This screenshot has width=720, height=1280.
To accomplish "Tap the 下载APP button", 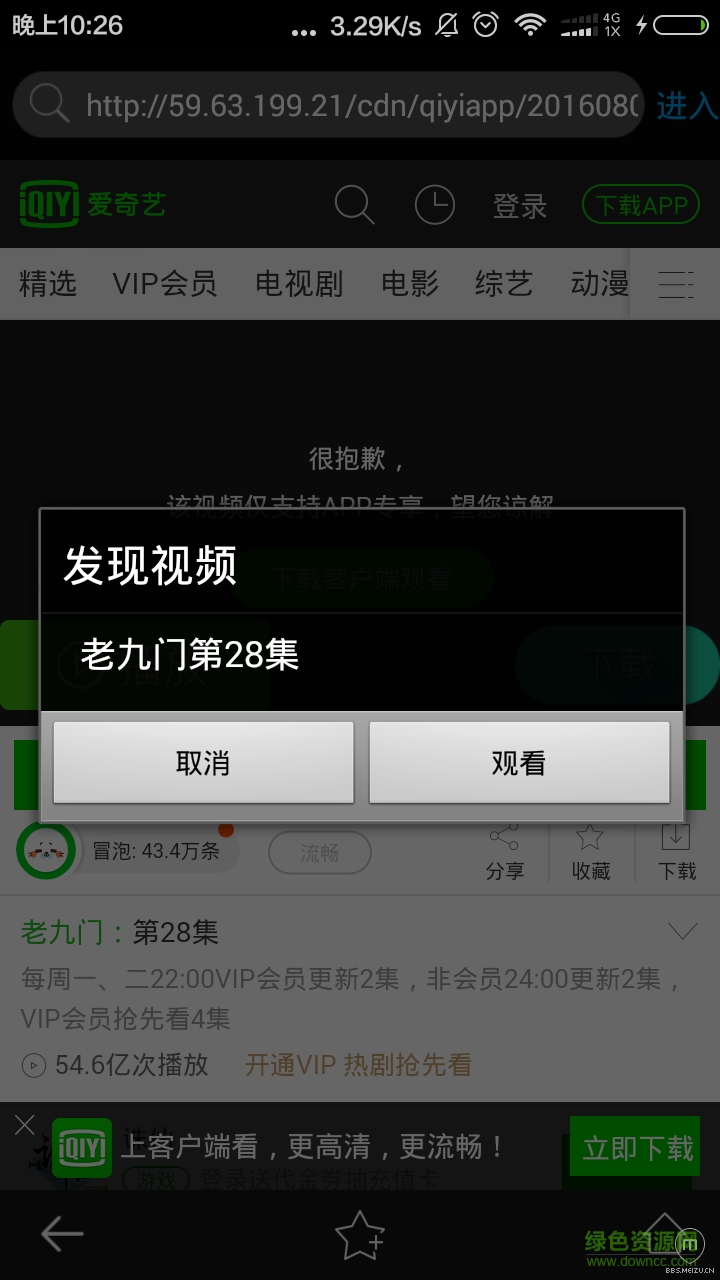I will tap(641, 205).
